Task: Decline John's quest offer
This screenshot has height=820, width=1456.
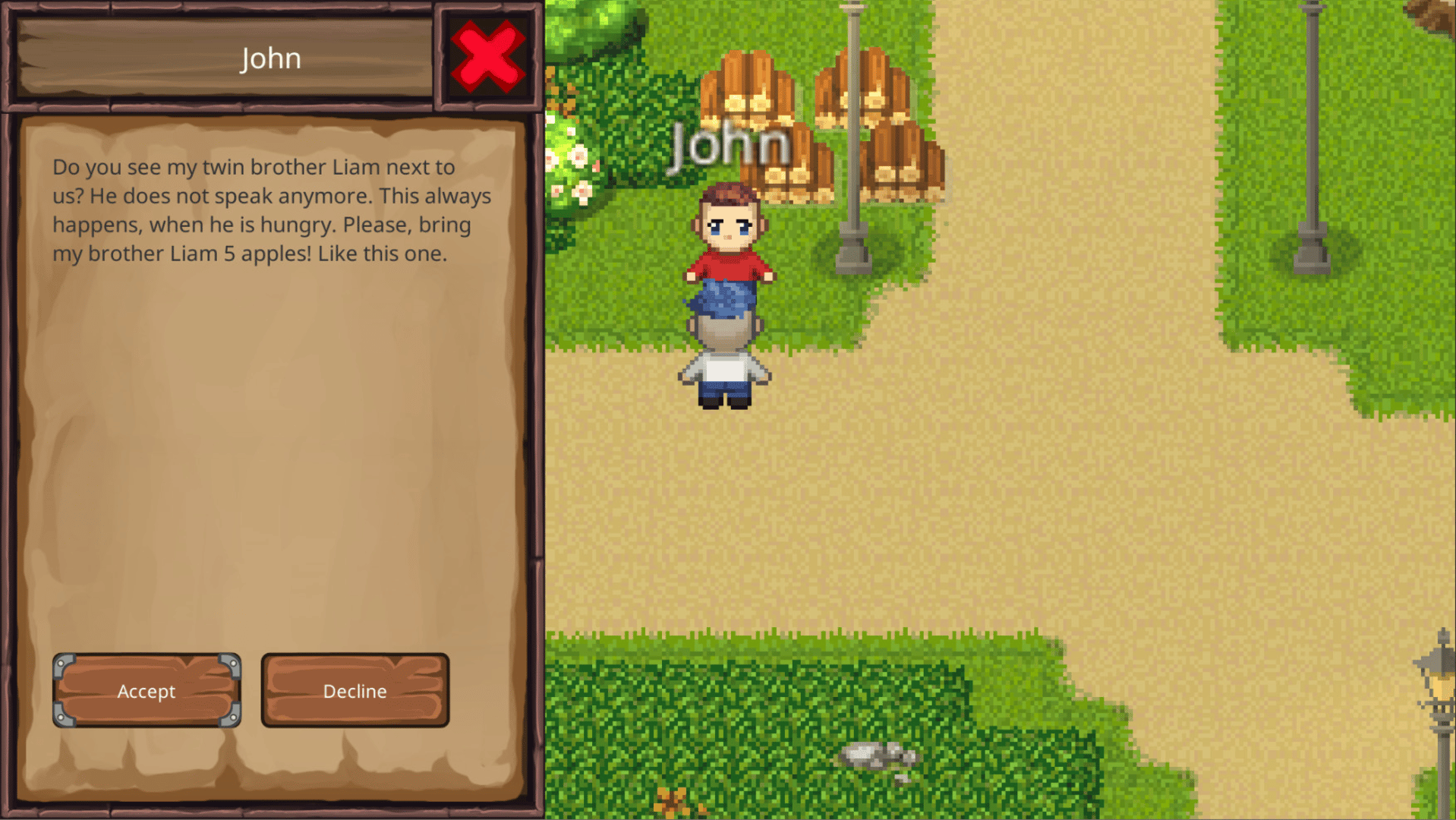Action: point(355,690)
